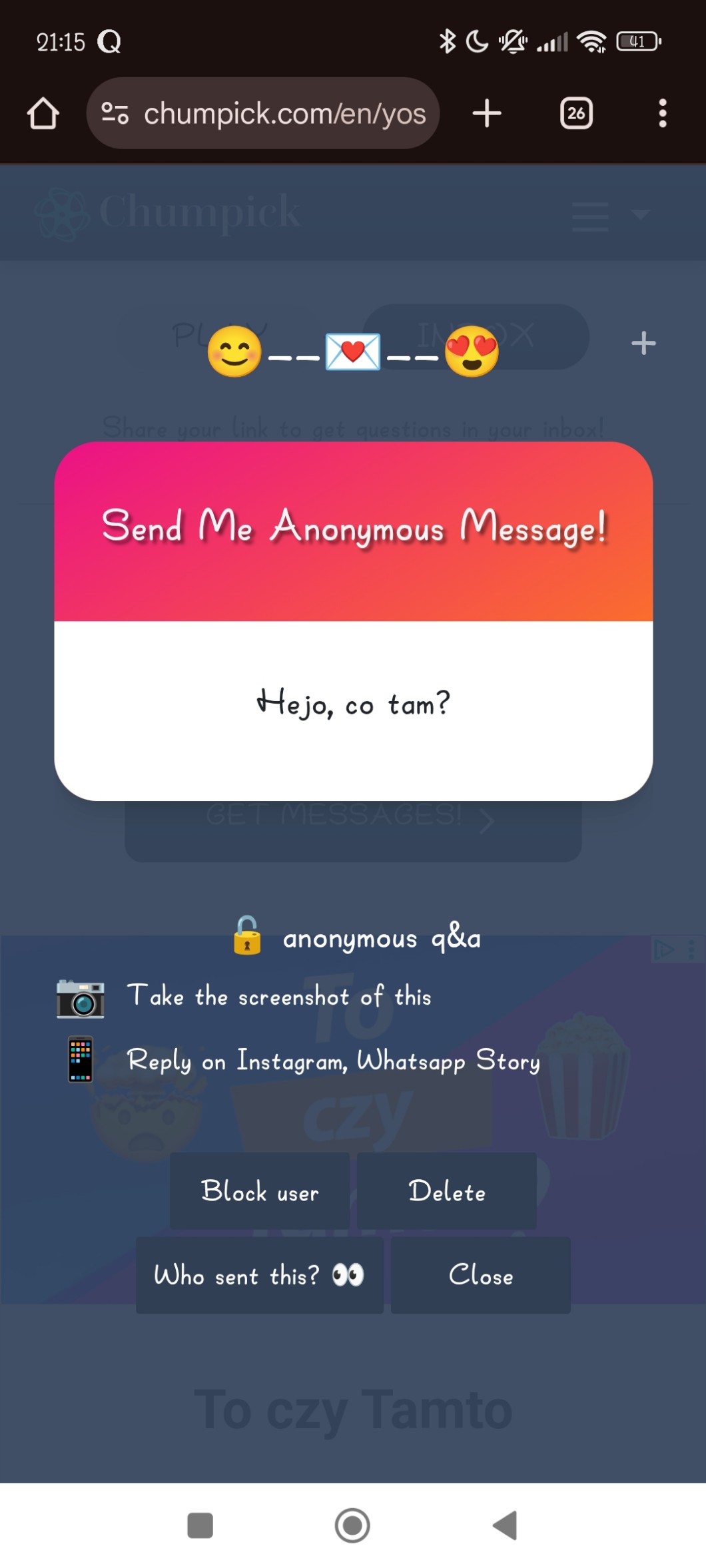Delete this anonymous message
This screenshot has height=1568, width=706.
447,1190
